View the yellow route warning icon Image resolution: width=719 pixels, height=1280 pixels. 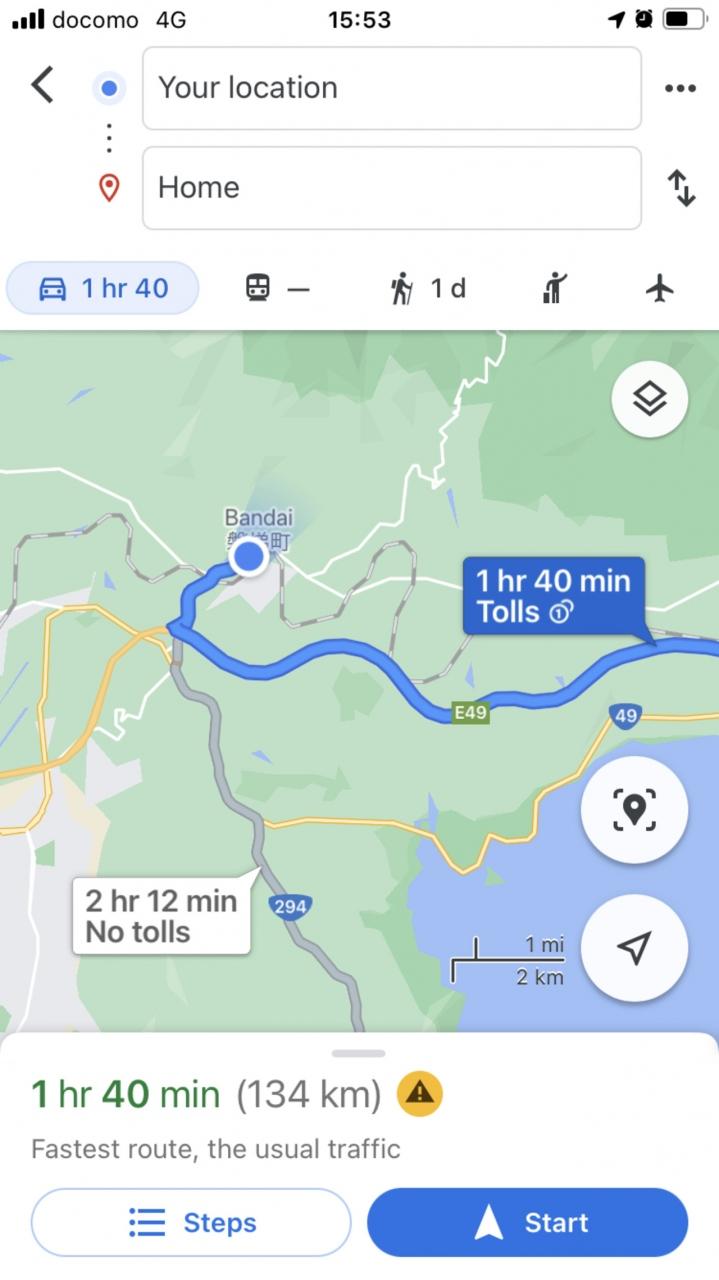tap(420, 1094)
